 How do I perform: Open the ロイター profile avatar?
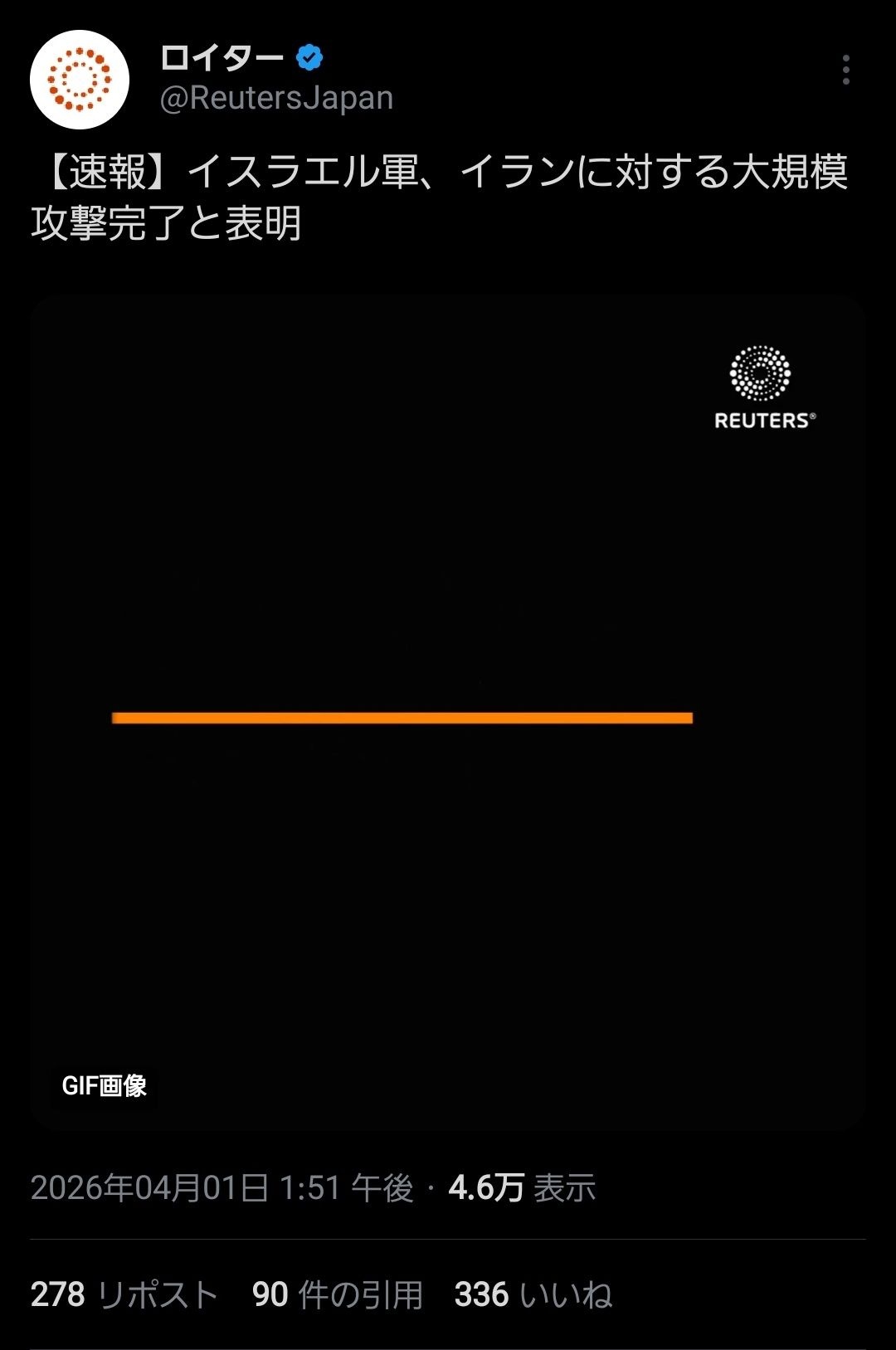(x=80, y=80)
